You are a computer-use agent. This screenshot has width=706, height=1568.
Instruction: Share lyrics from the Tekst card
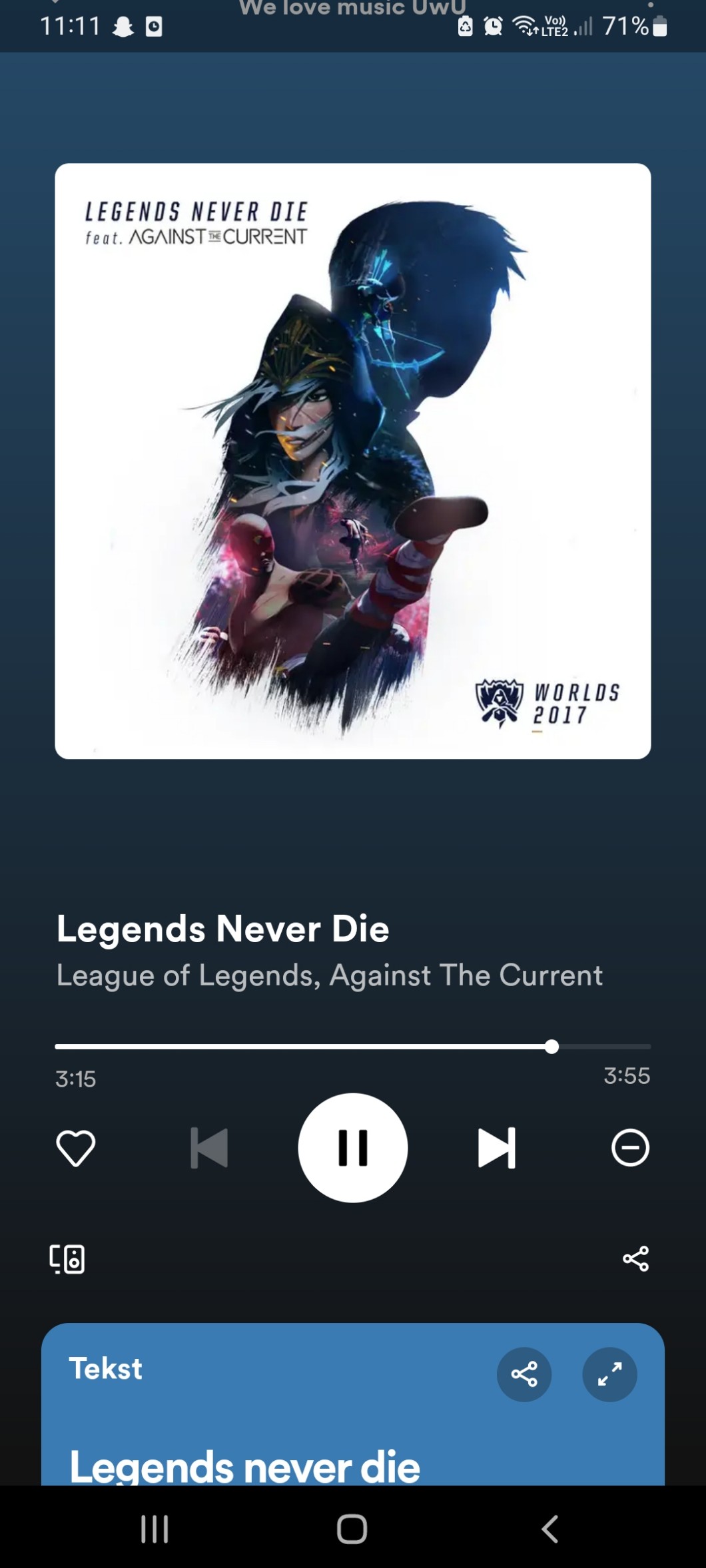[x=524, y=1374]
